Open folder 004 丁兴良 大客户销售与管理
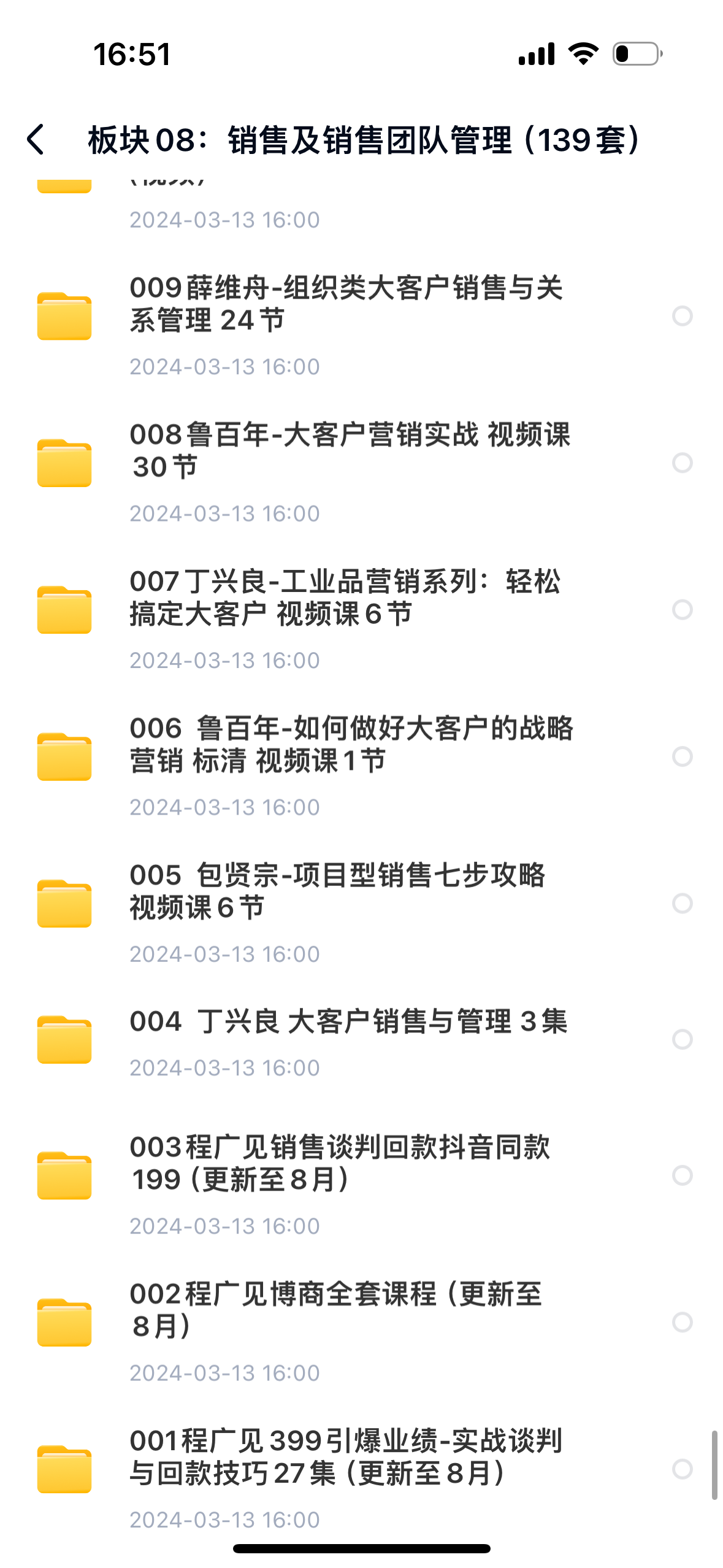The image size is (723, 1568). point(348,1022)
